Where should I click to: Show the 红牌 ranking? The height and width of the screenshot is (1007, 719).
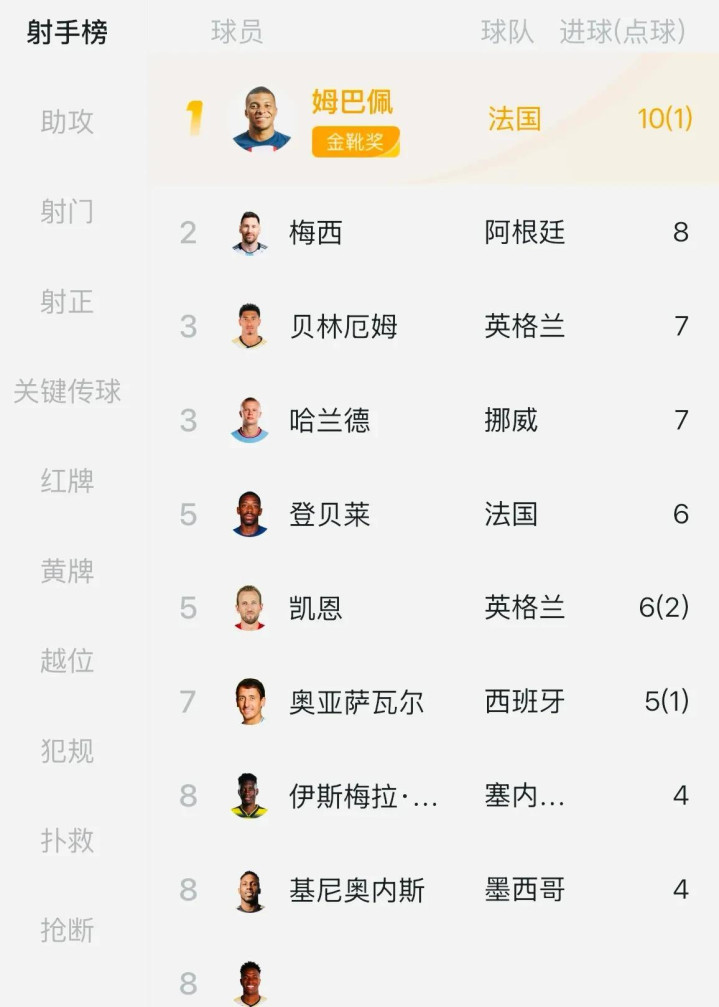67,481
